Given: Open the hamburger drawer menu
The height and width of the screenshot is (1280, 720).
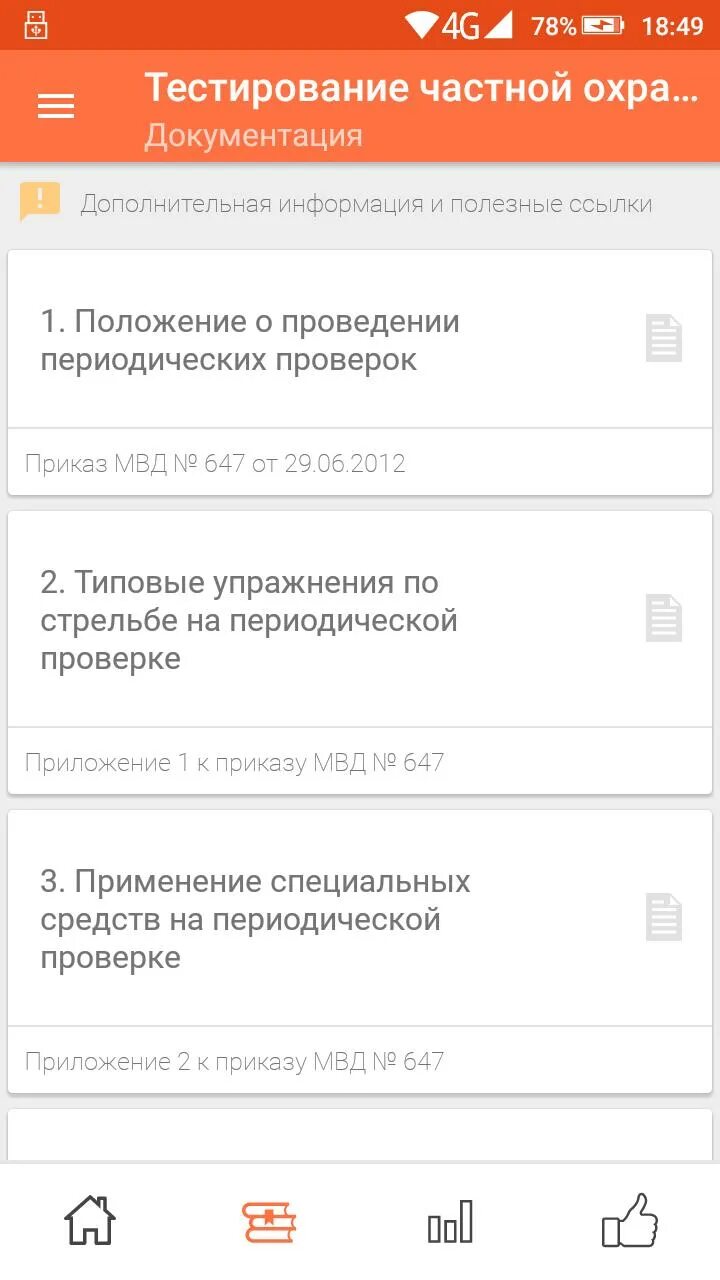Looking at the screenshot, I should click(x=56, y=107).
